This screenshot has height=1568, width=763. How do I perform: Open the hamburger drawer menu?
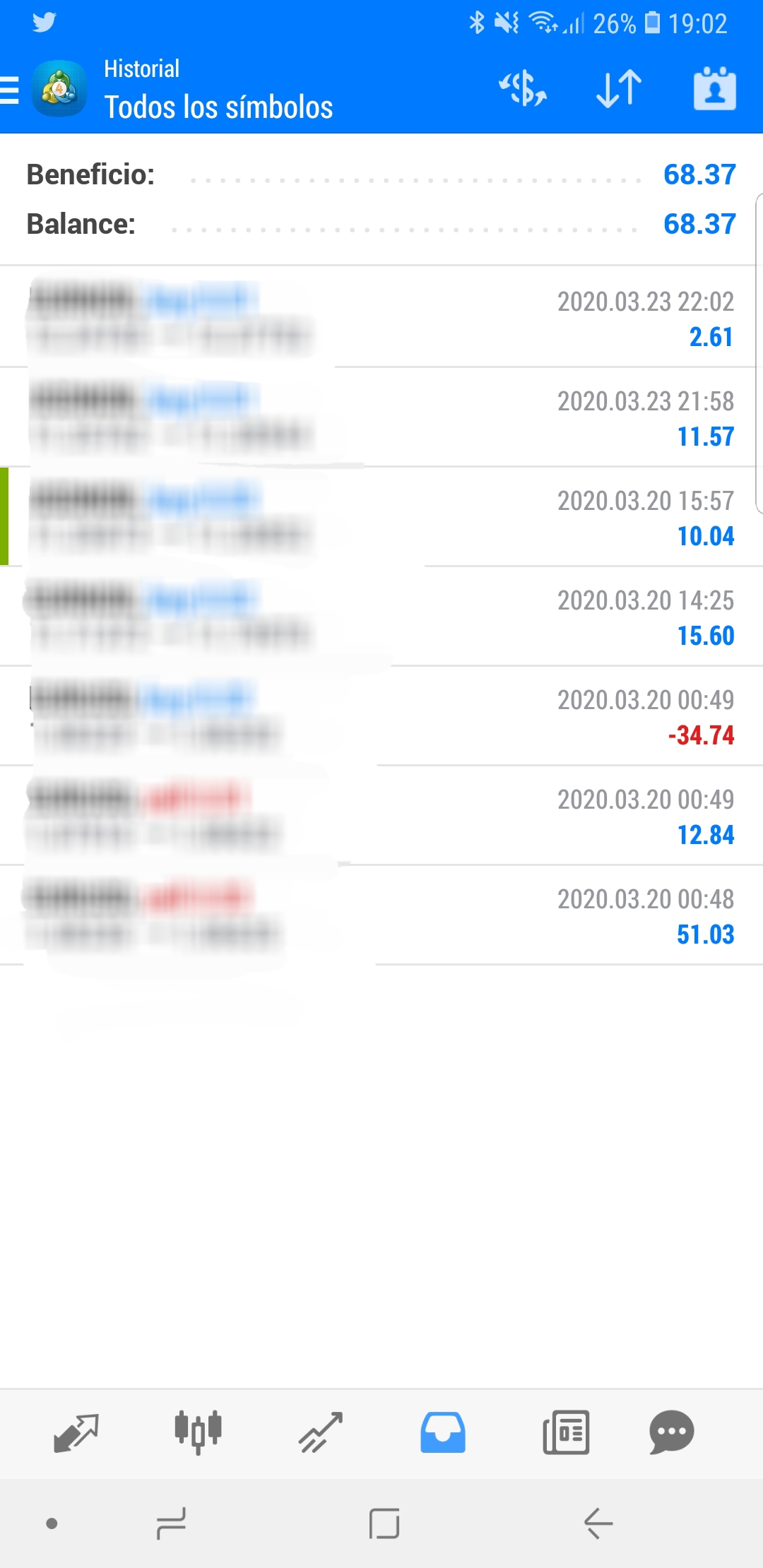(x=10, y=90)
